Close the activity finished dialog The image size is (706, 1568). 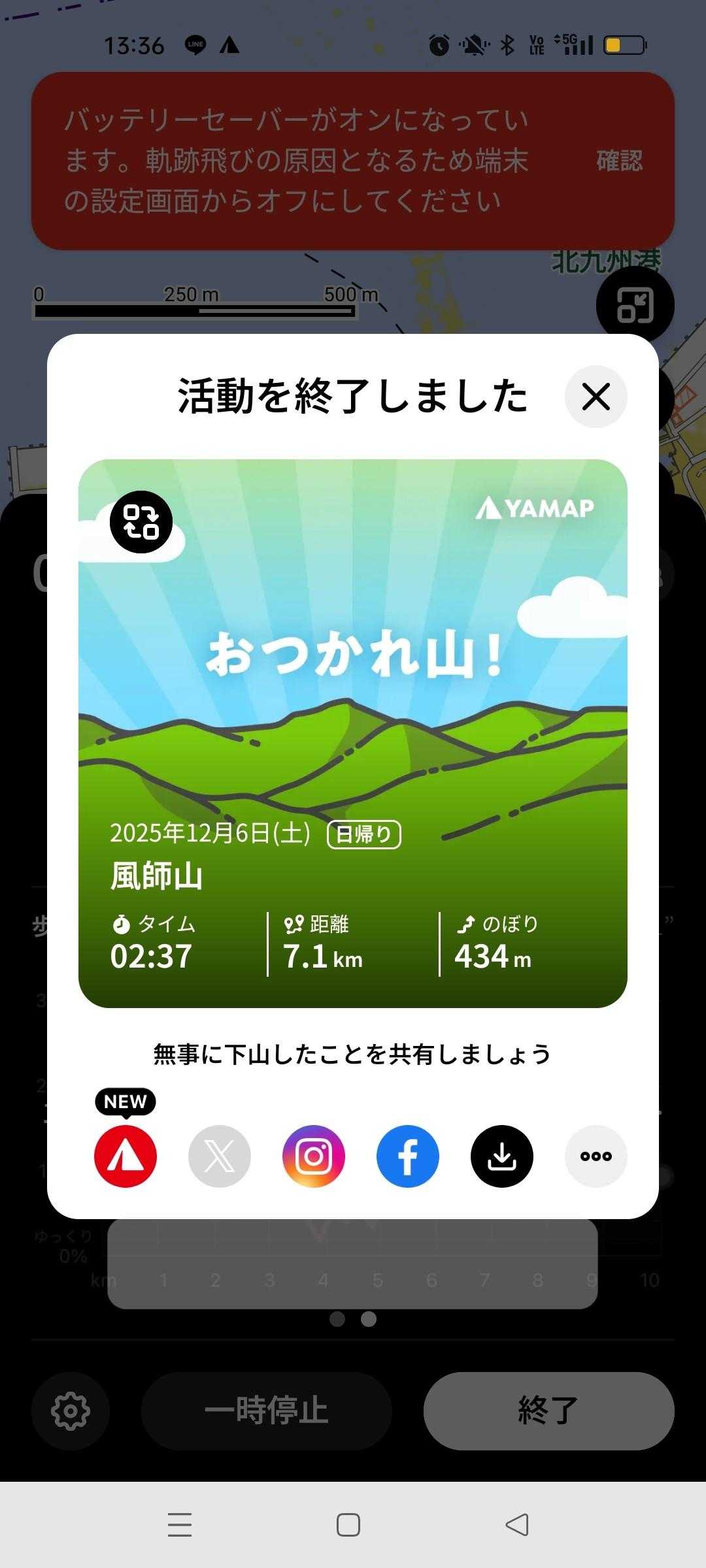tap(596, 397)
